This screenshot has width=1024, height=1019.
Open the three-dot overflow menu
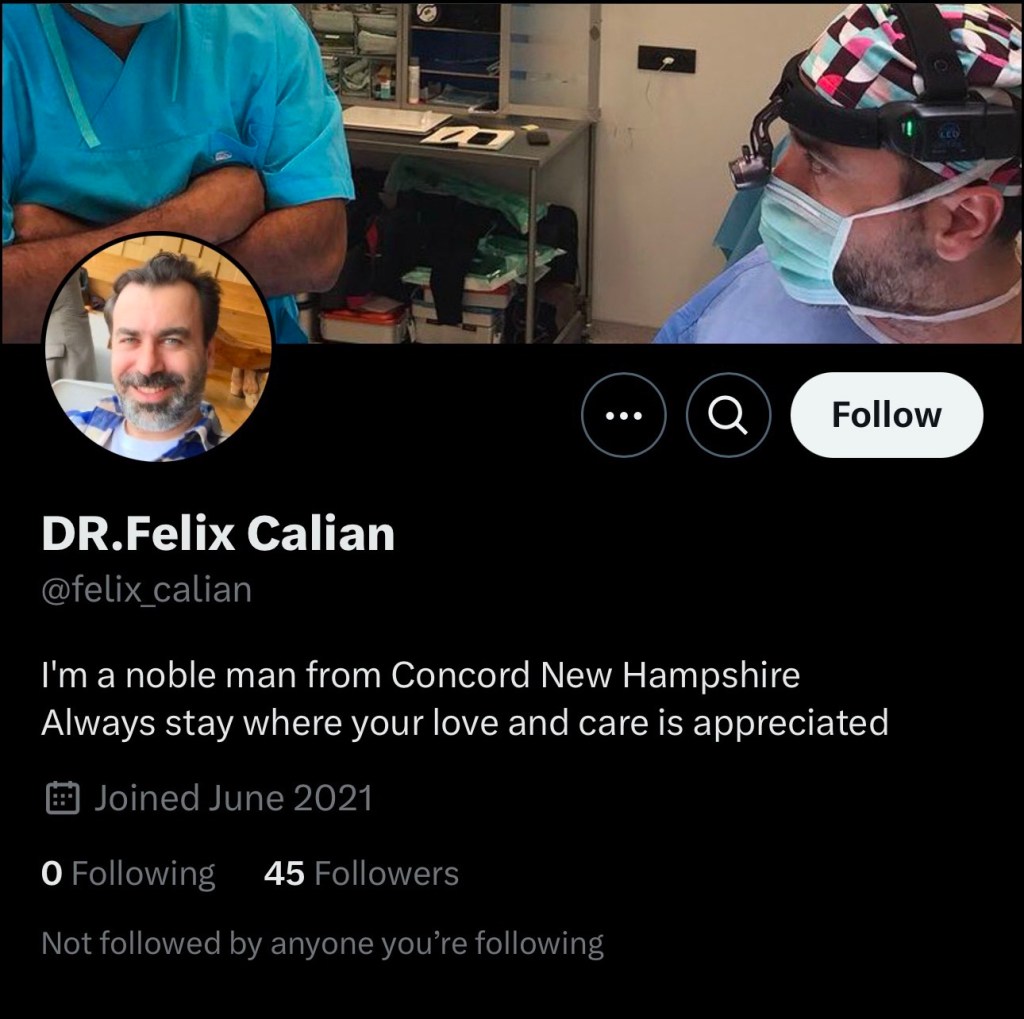tap(624, 415)
